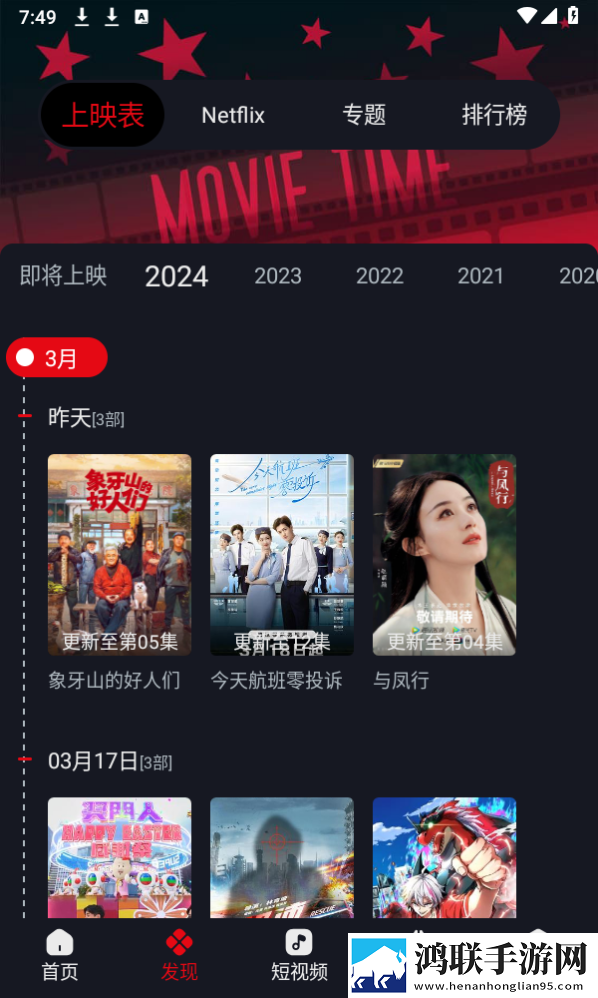Screen dimensions: 598x998
Task: Switch to the Netflix tab
Action: pos(233,115)
